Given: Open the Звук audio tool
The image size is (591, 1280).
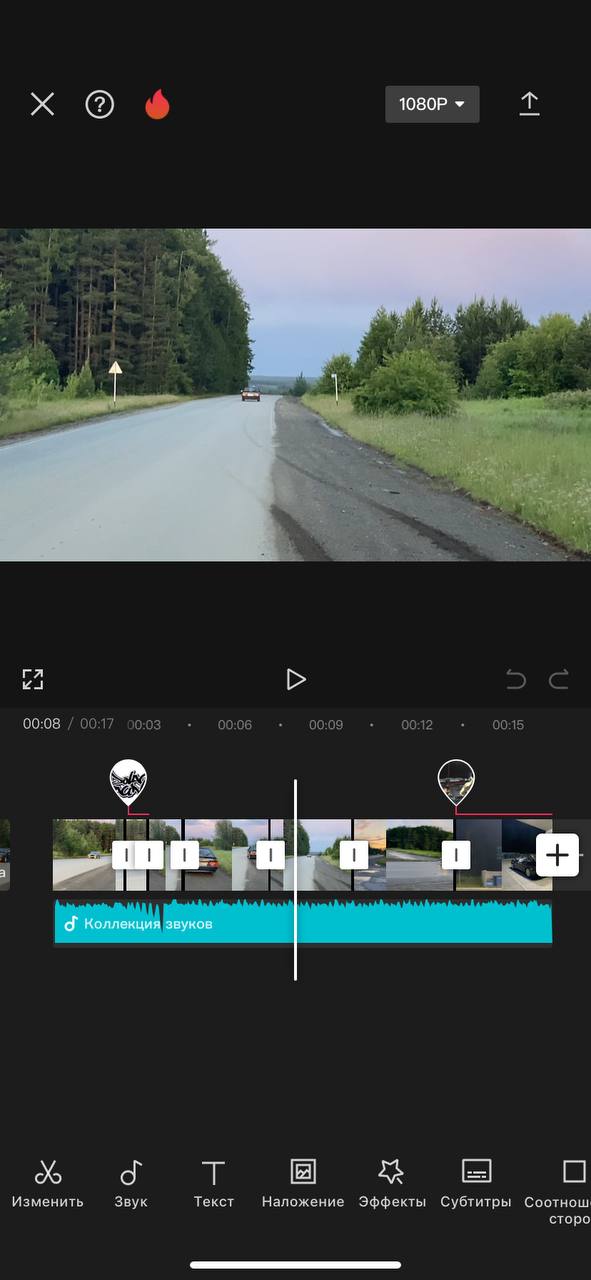Looking at the screenshot, I should point(131,1185).
